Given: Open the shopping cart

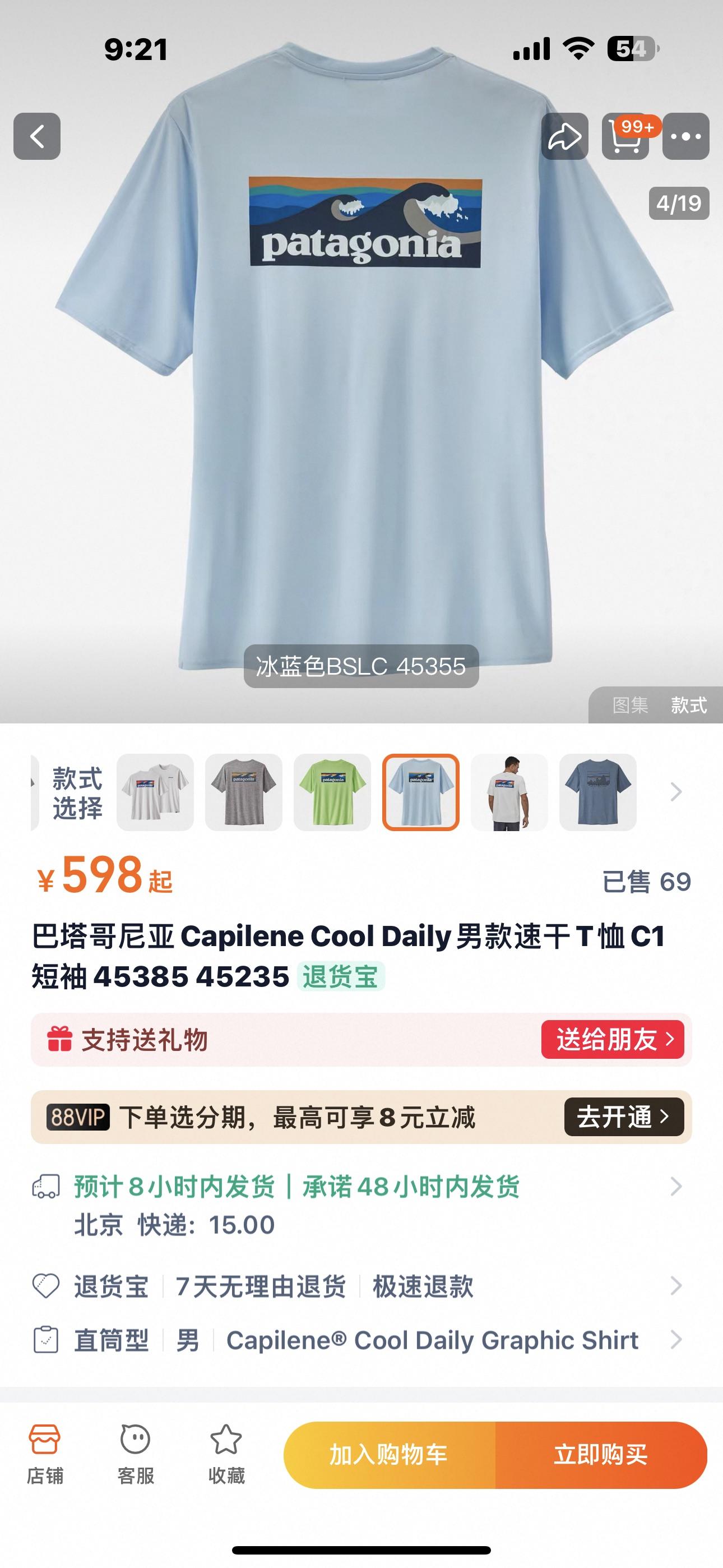Looking at the screenshot, I should tap(625, 136).
